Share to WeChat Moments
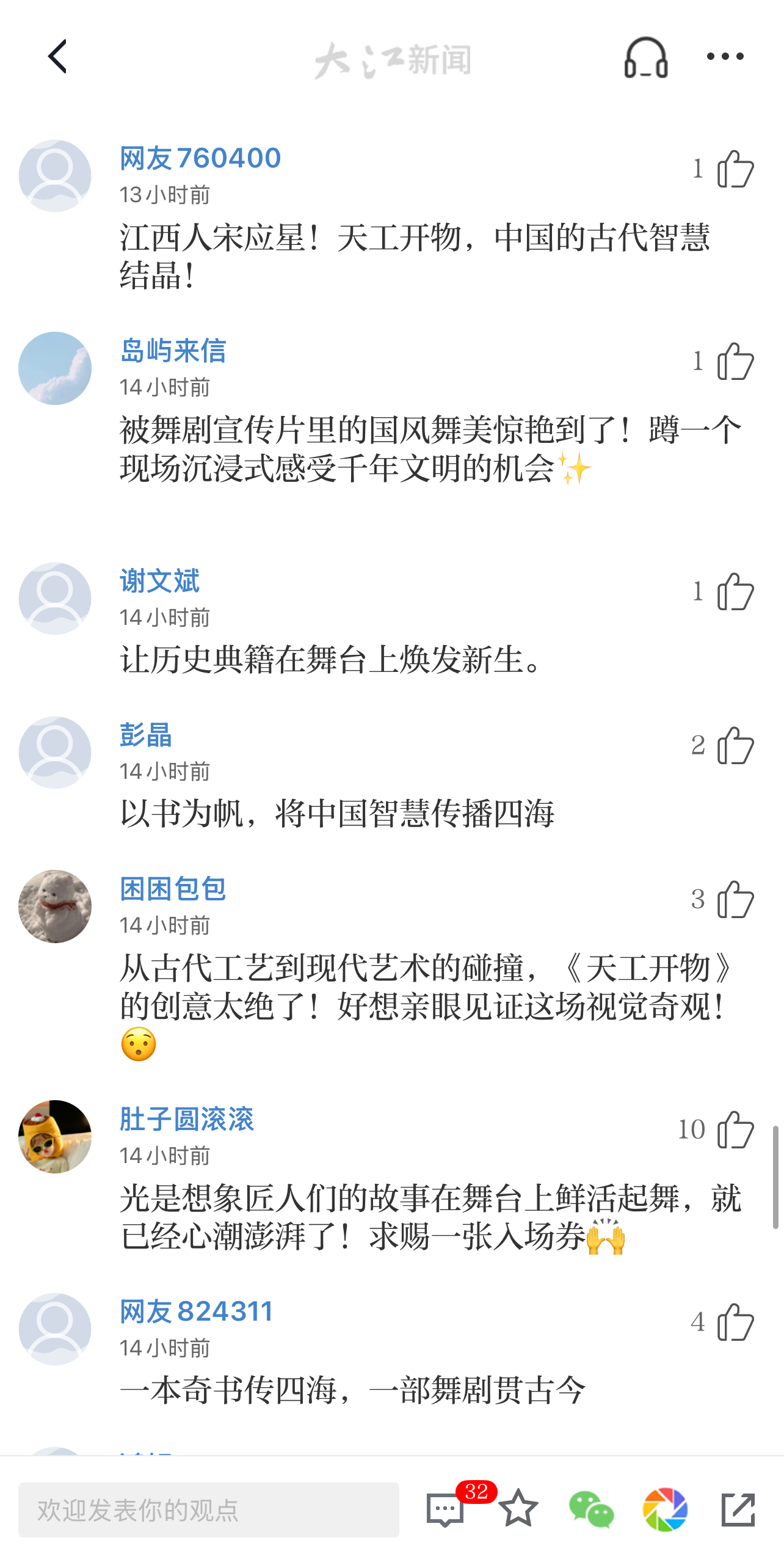784x1565 pixels. pos(665,1509)
